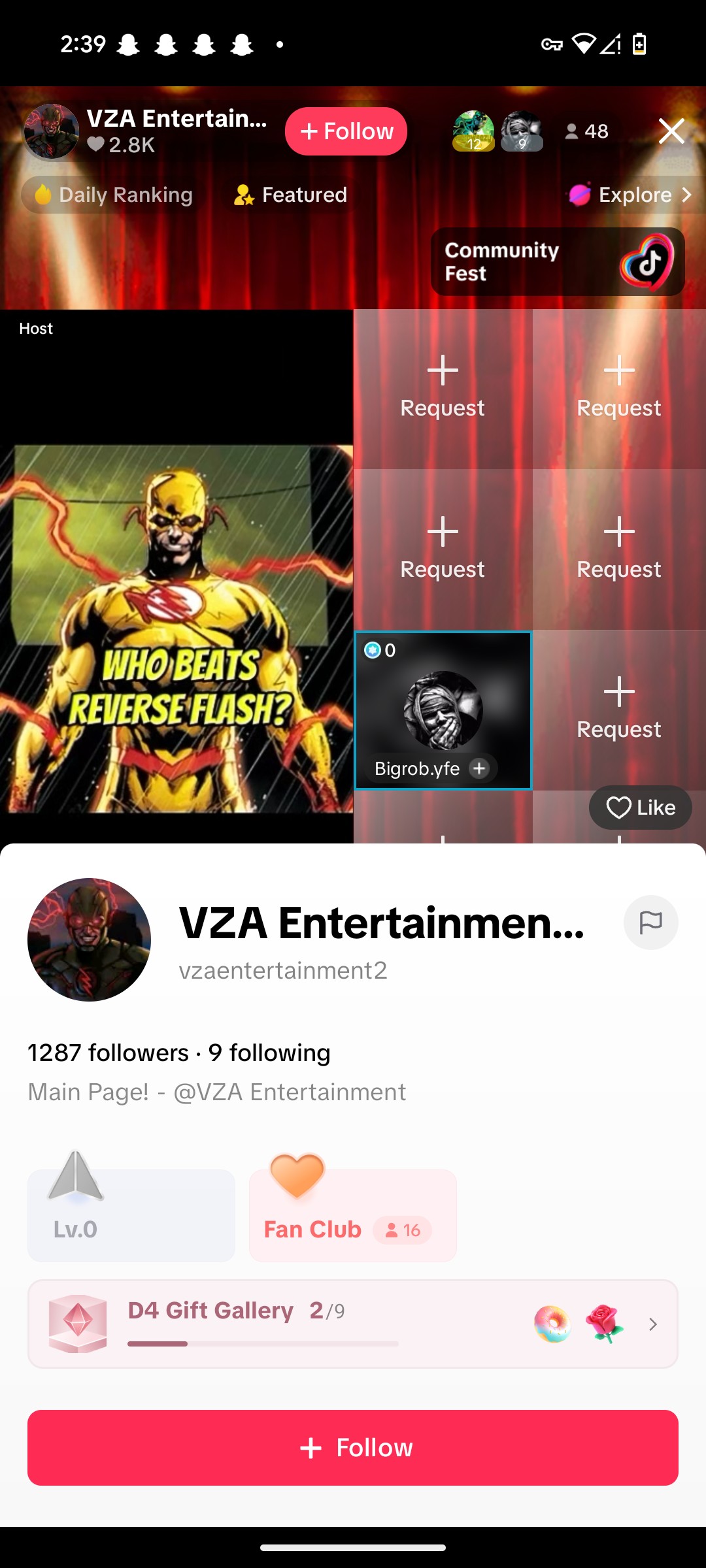The width and height of the screenshot is (706, 1568).
Task: Close the live stream with X
Action: pos(671,131)
